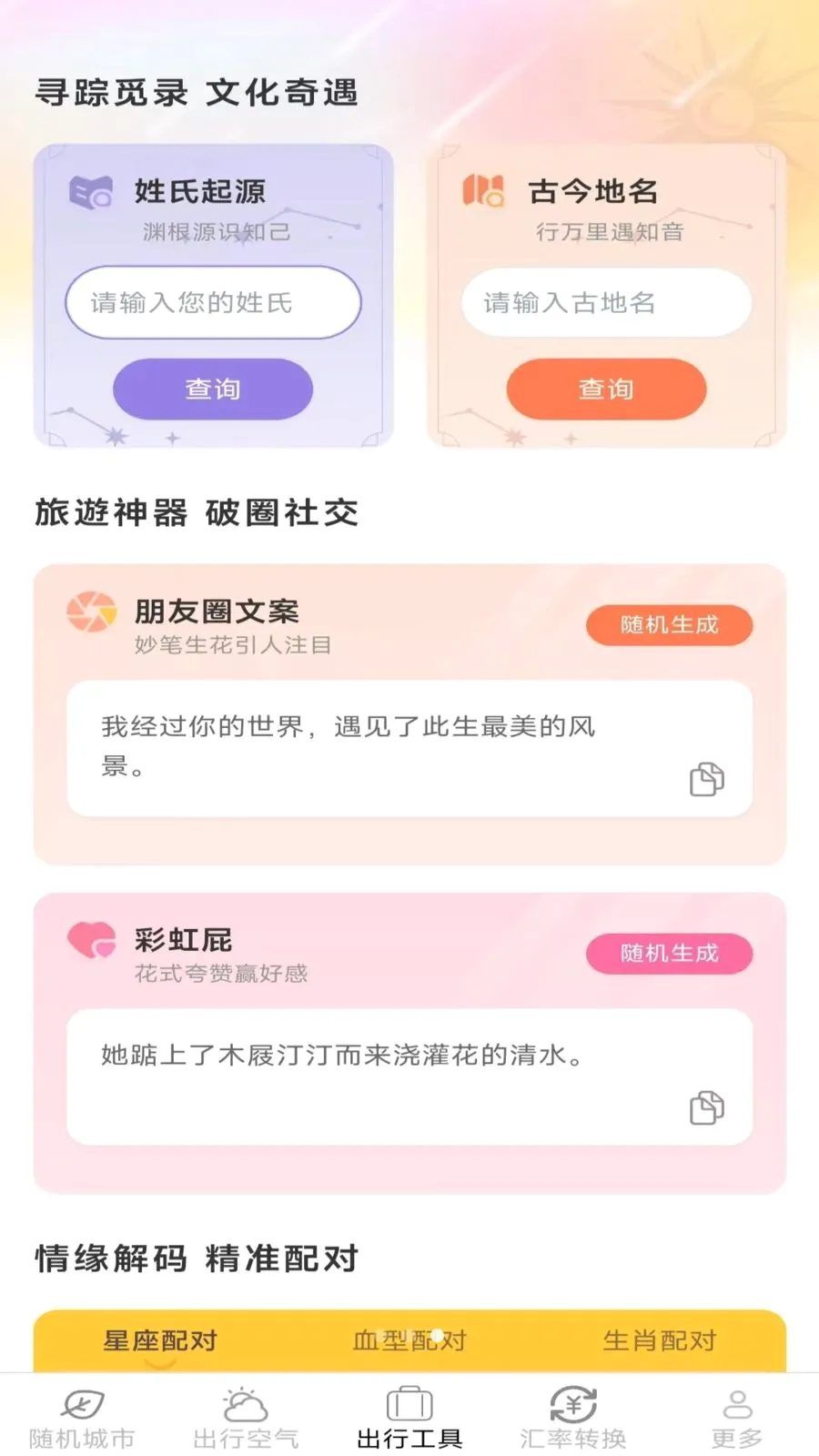The height and width of the screenshot is (1456, 819).
Task: Tap the 请输入古地名 input field
Action: coord(606,302)
